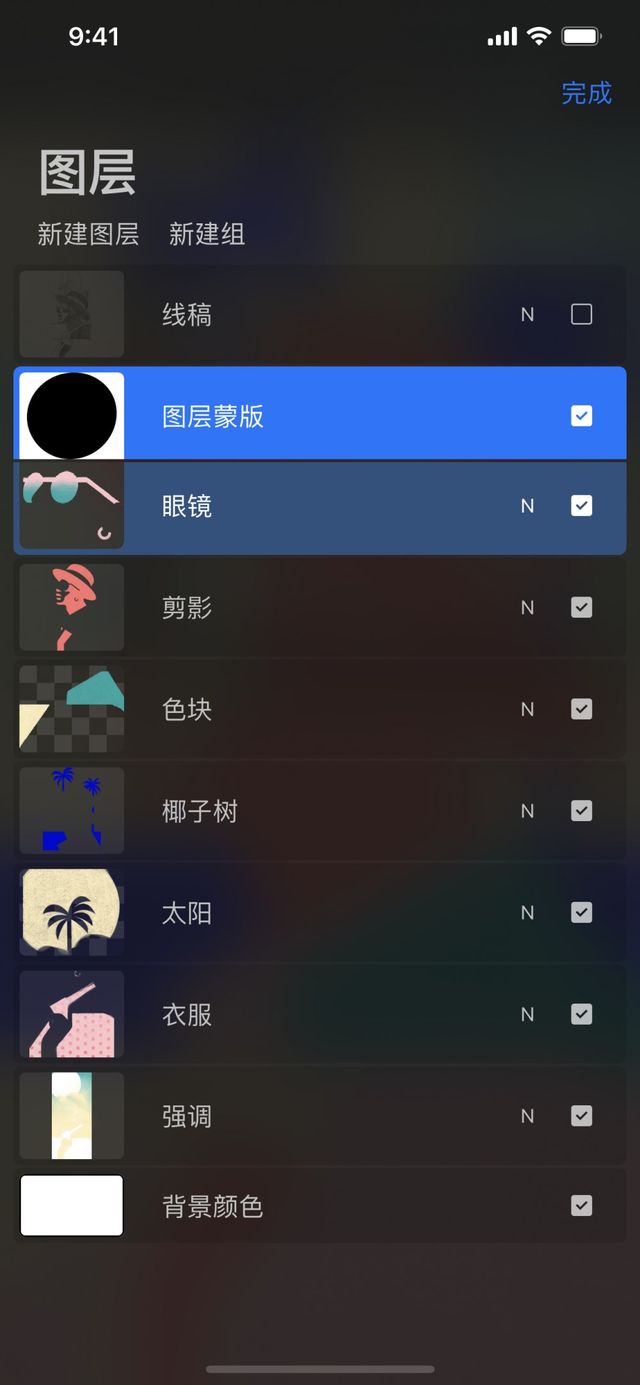Viewport: 640px width, 1385px height.
Task: Hide the 图层蒙版 layer via its checkbox
Action: 581,416
